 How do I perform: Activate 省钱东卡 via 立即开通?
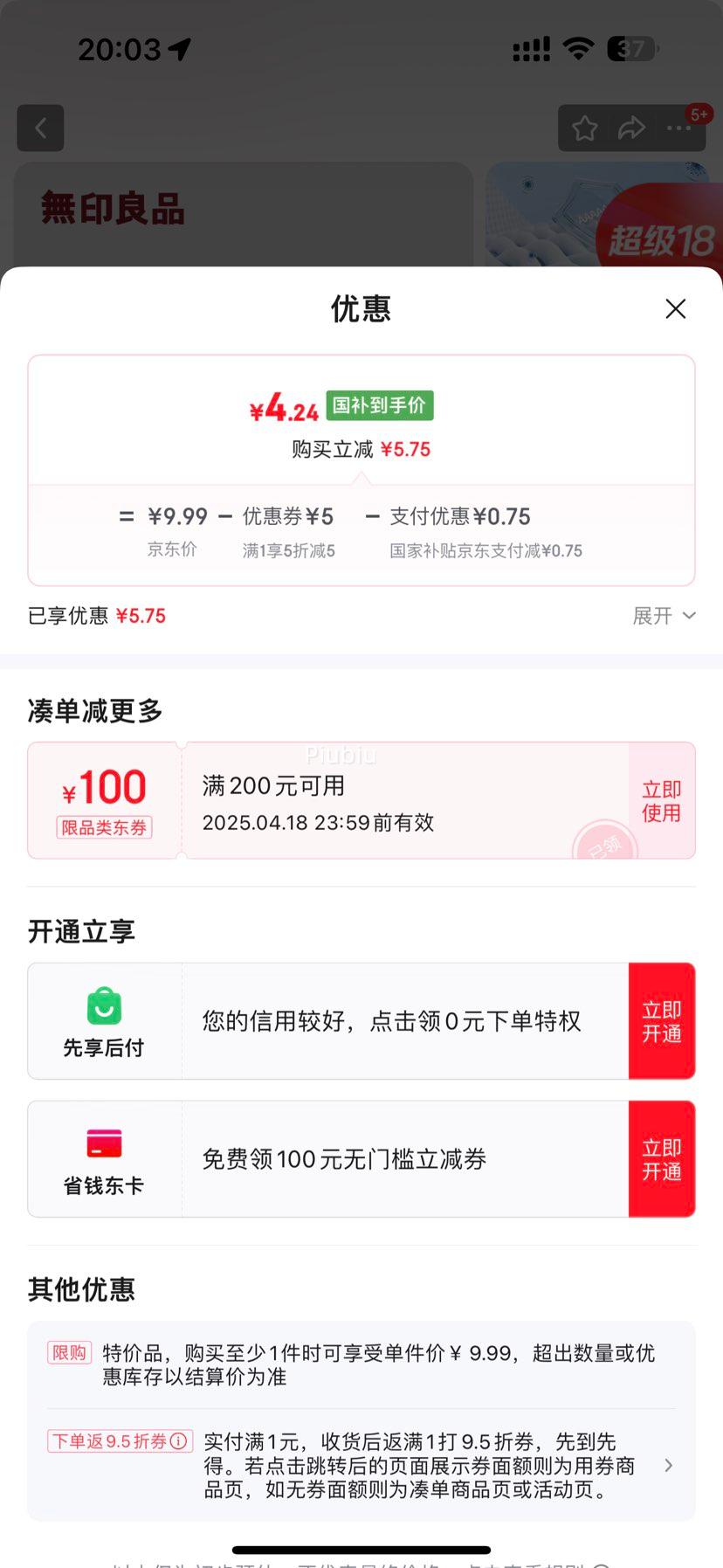(661, 1158)
